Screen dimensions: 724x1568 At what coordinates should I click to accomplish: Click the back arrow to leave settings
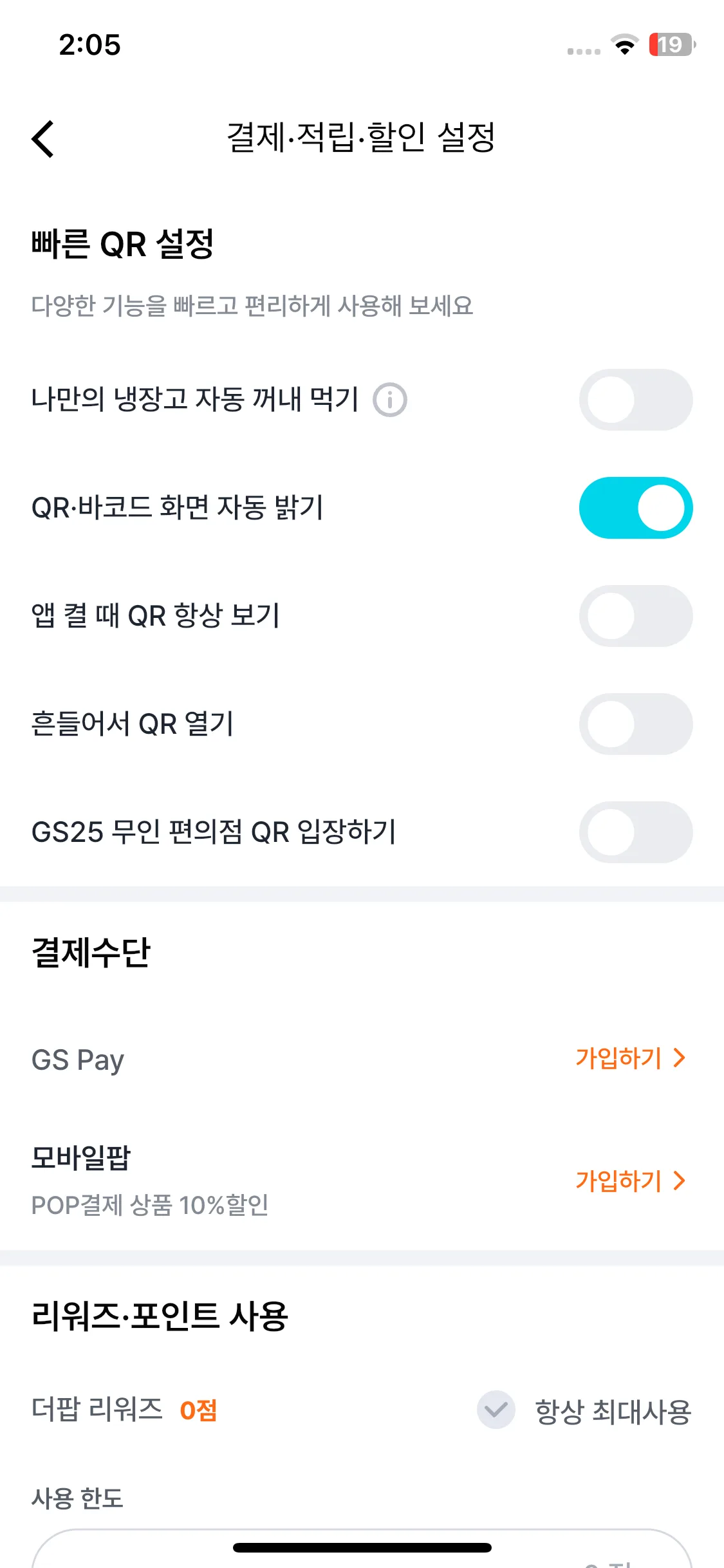pos(42,138)
